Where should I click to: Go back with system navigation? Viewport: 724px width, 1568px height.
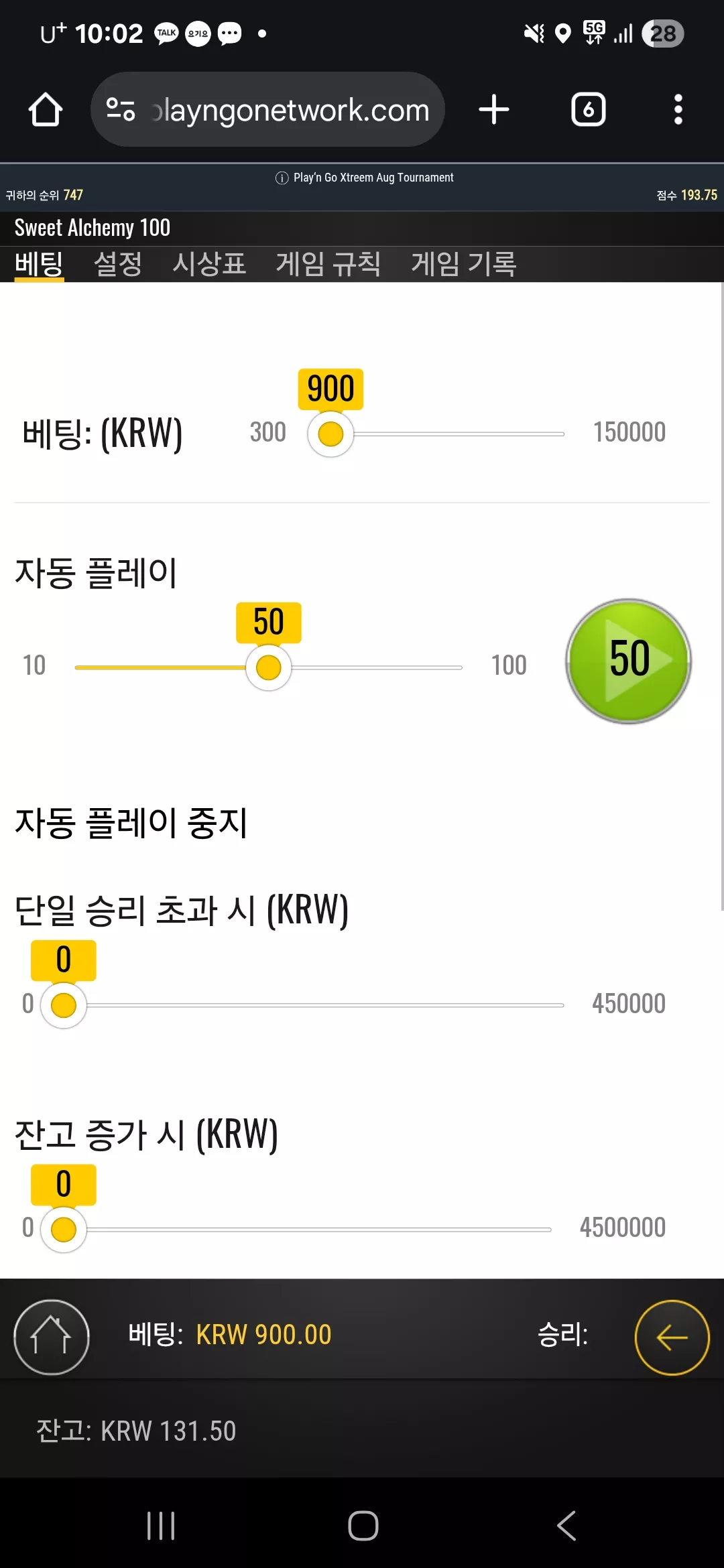[566, 1526]
